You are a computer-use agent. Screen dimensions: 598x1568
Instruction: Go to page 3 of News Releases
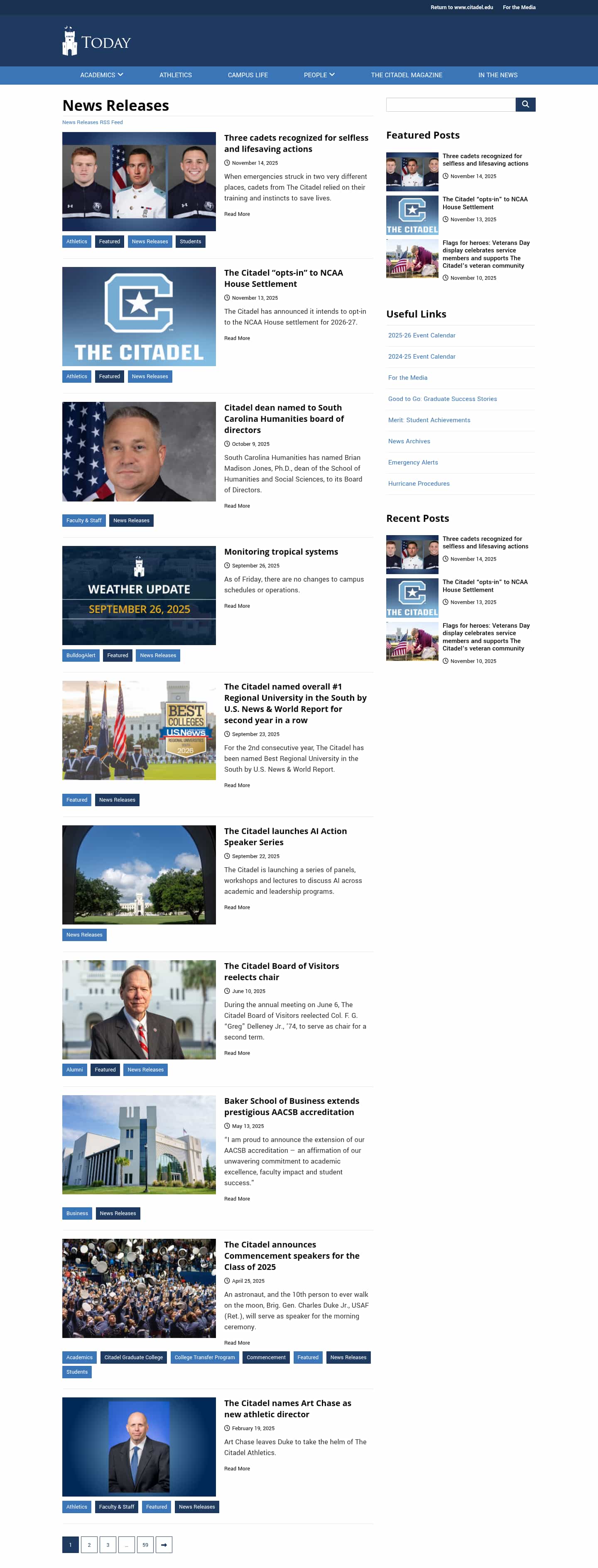(108, 1544)
